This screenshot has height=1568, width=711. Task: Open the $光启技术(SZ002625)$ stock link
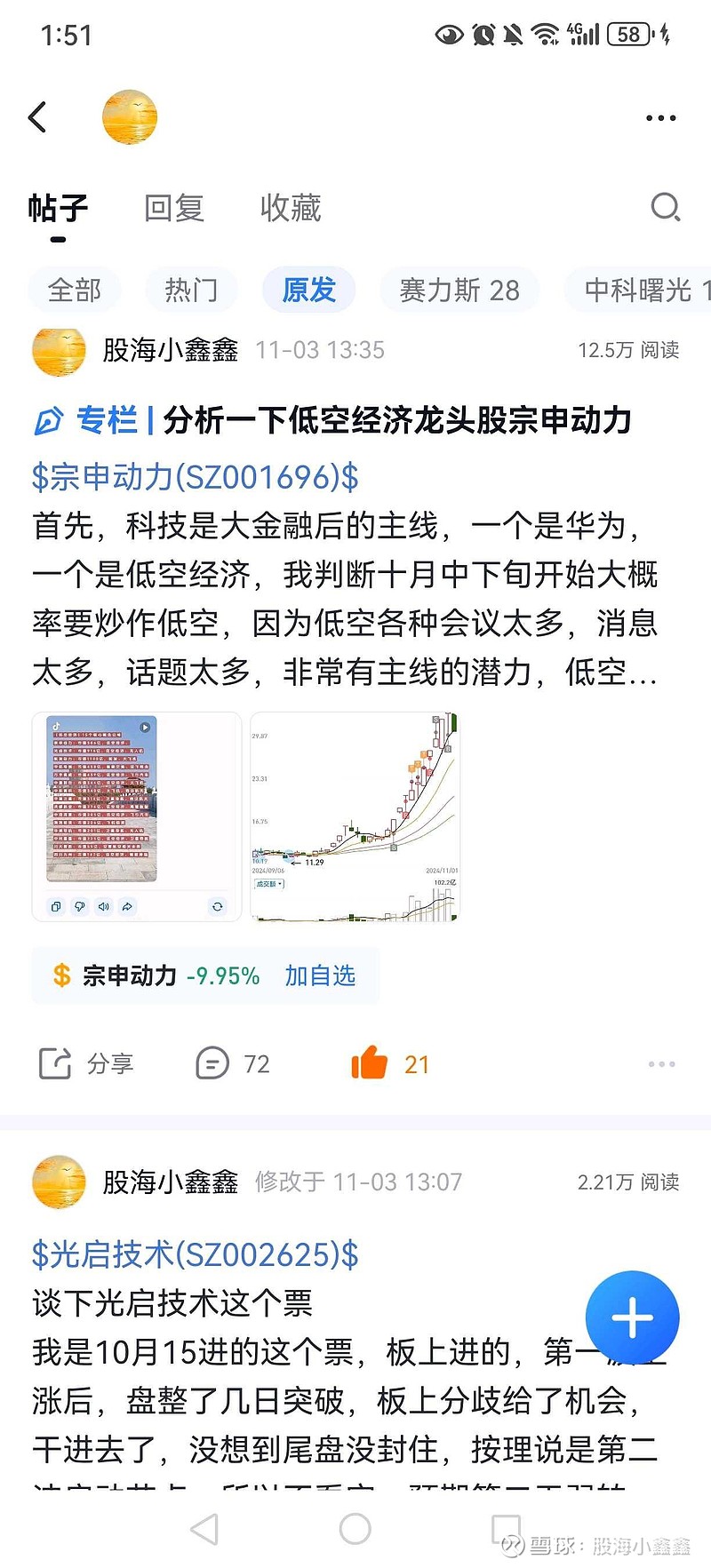tap(196, 1254)
